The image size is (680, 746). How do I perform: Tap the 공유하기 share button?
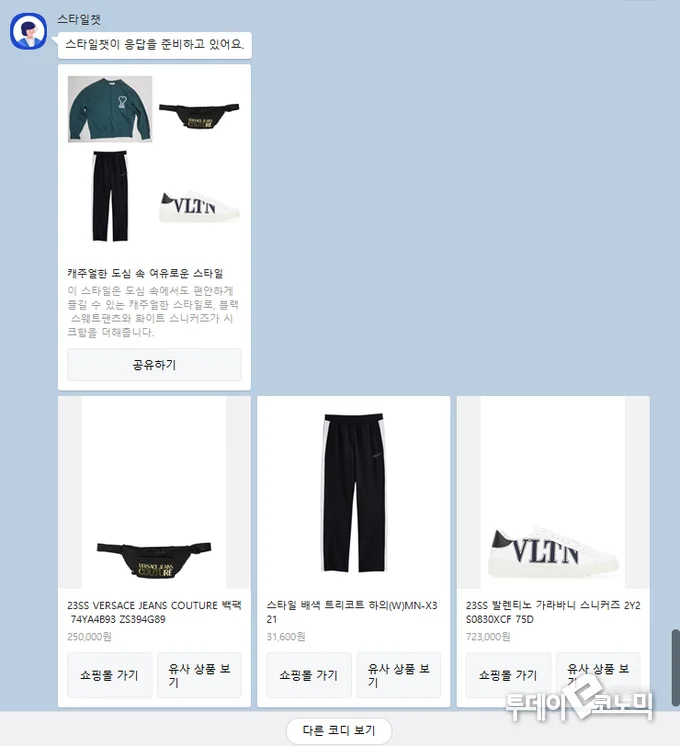click(154, 365)
